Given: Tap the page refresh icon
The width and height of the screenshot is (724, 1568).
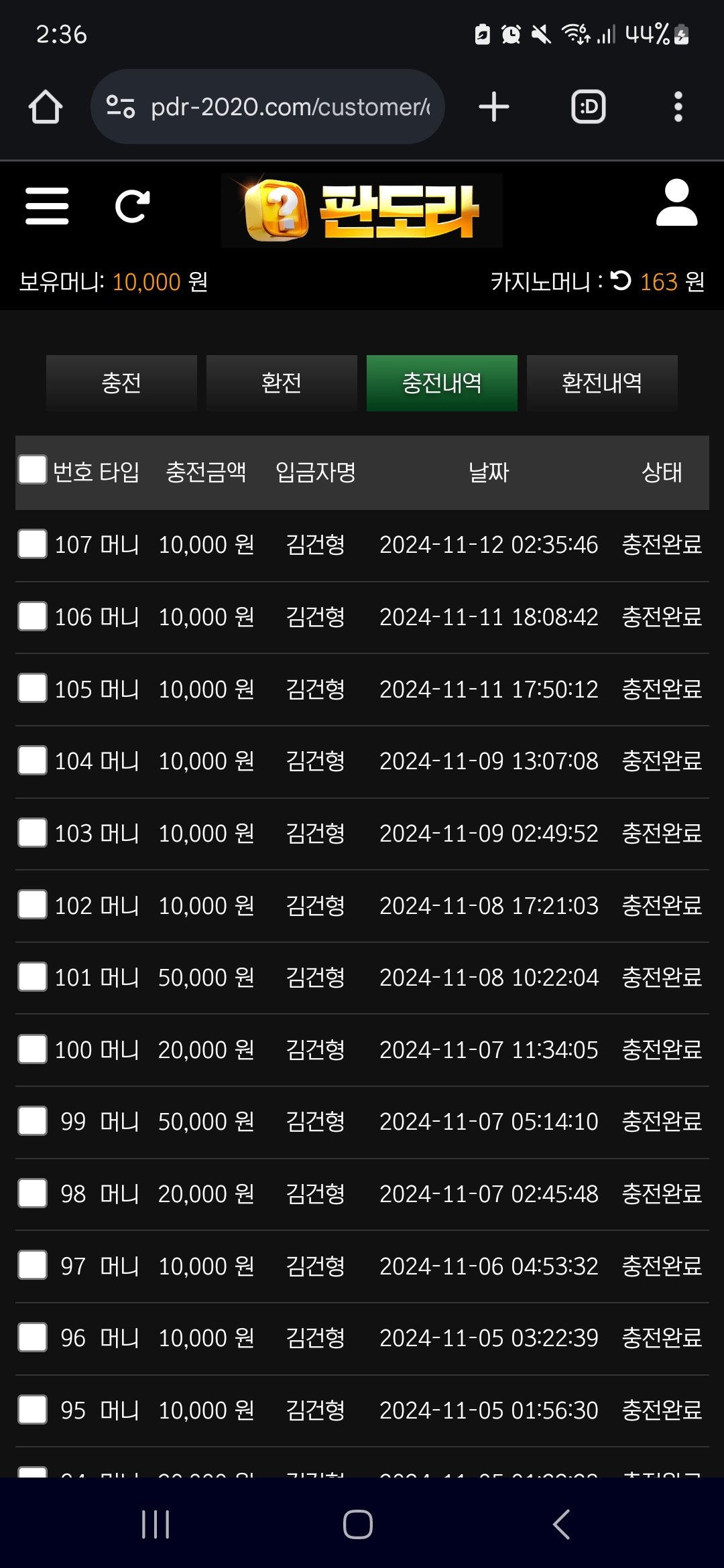Looking at the screenshot, I should tap(132, 206).
